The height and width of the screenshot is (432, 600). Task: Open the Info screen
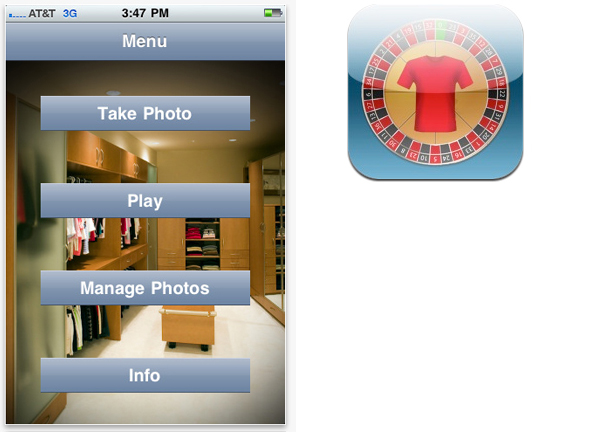(145, 375)
